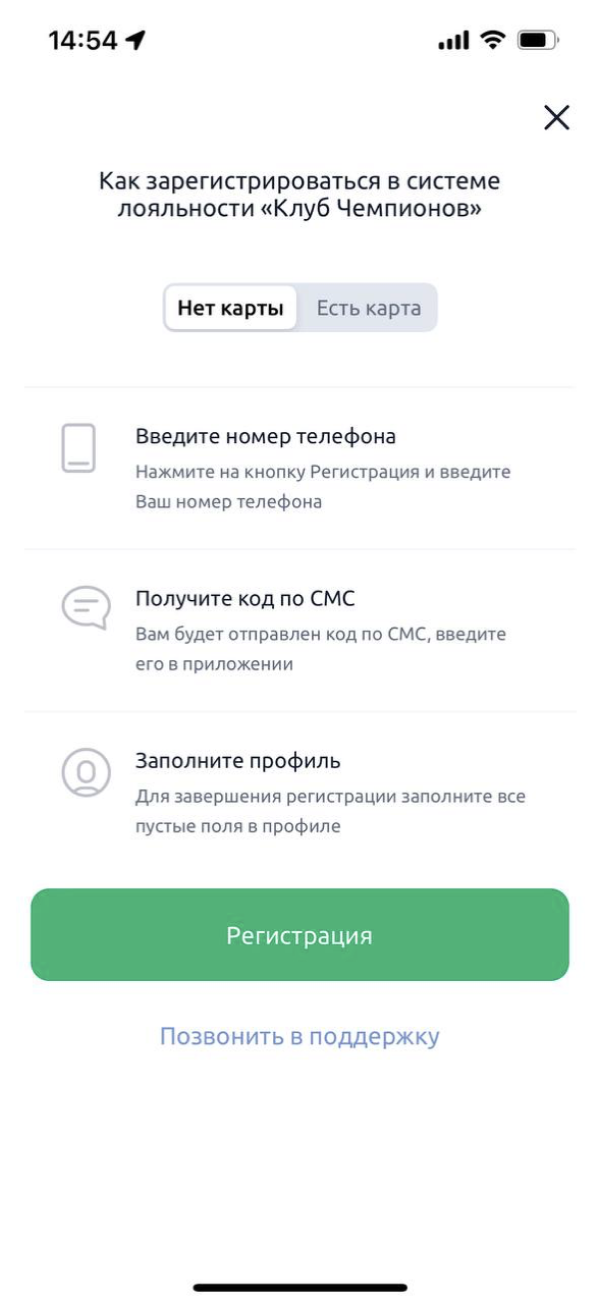Screen dimensions: 600x1304
Task: Open "Позвонить в поддержку" link
Action: tap(300, 1036)
